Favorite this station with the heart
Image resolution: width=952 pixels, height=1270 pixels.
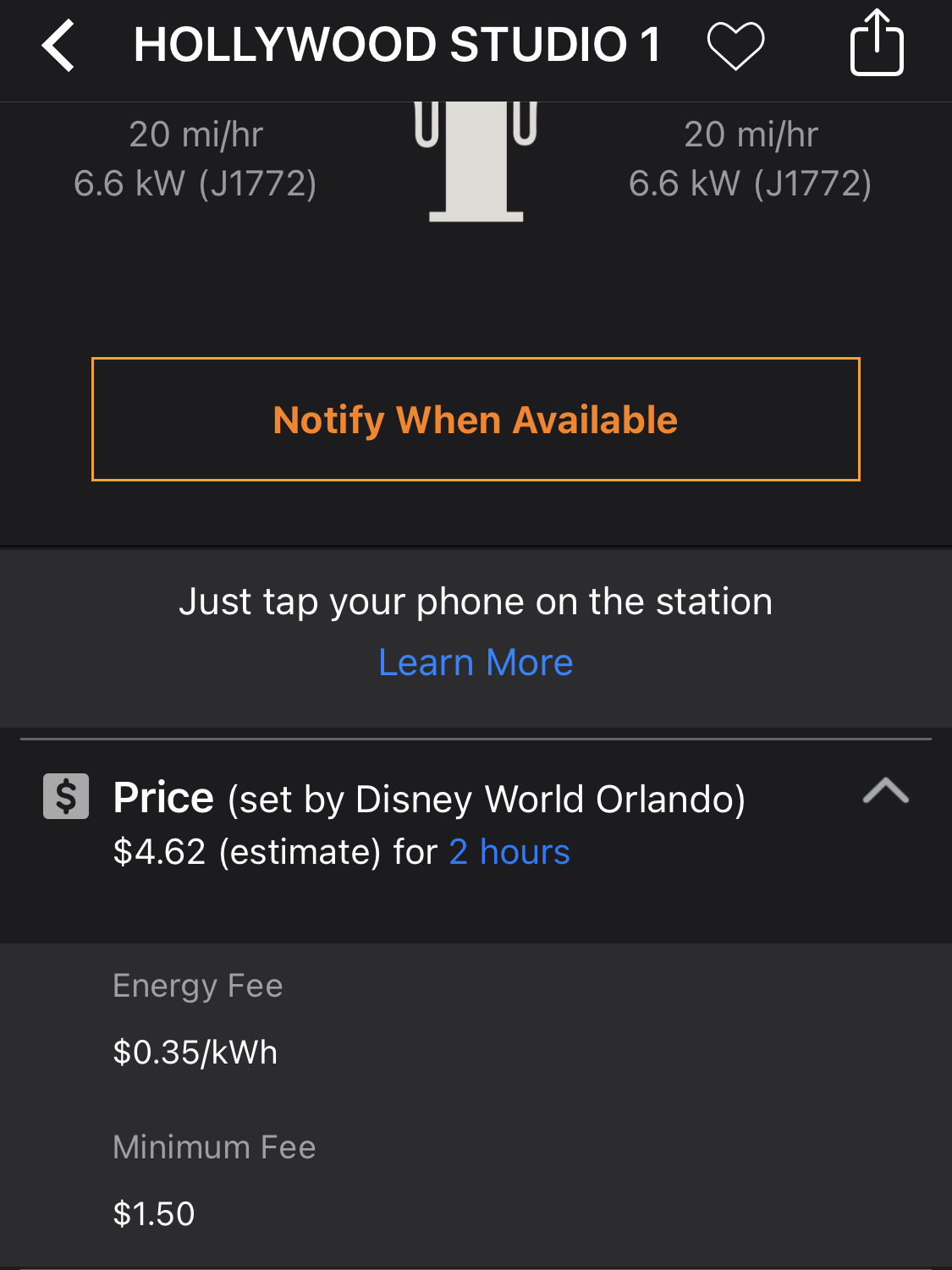735,45
